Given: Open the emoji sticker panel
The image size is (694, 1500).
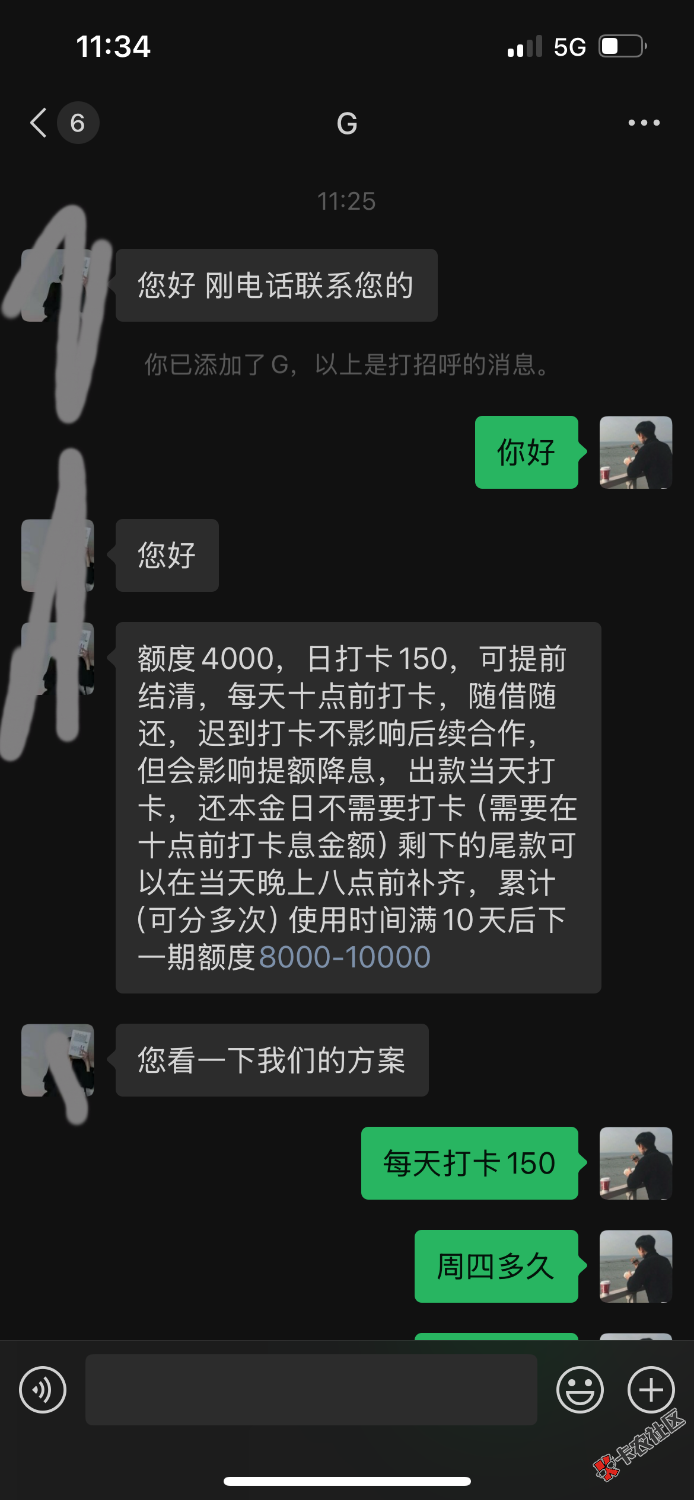Looking at the screenshot, I should point(580,1389).
